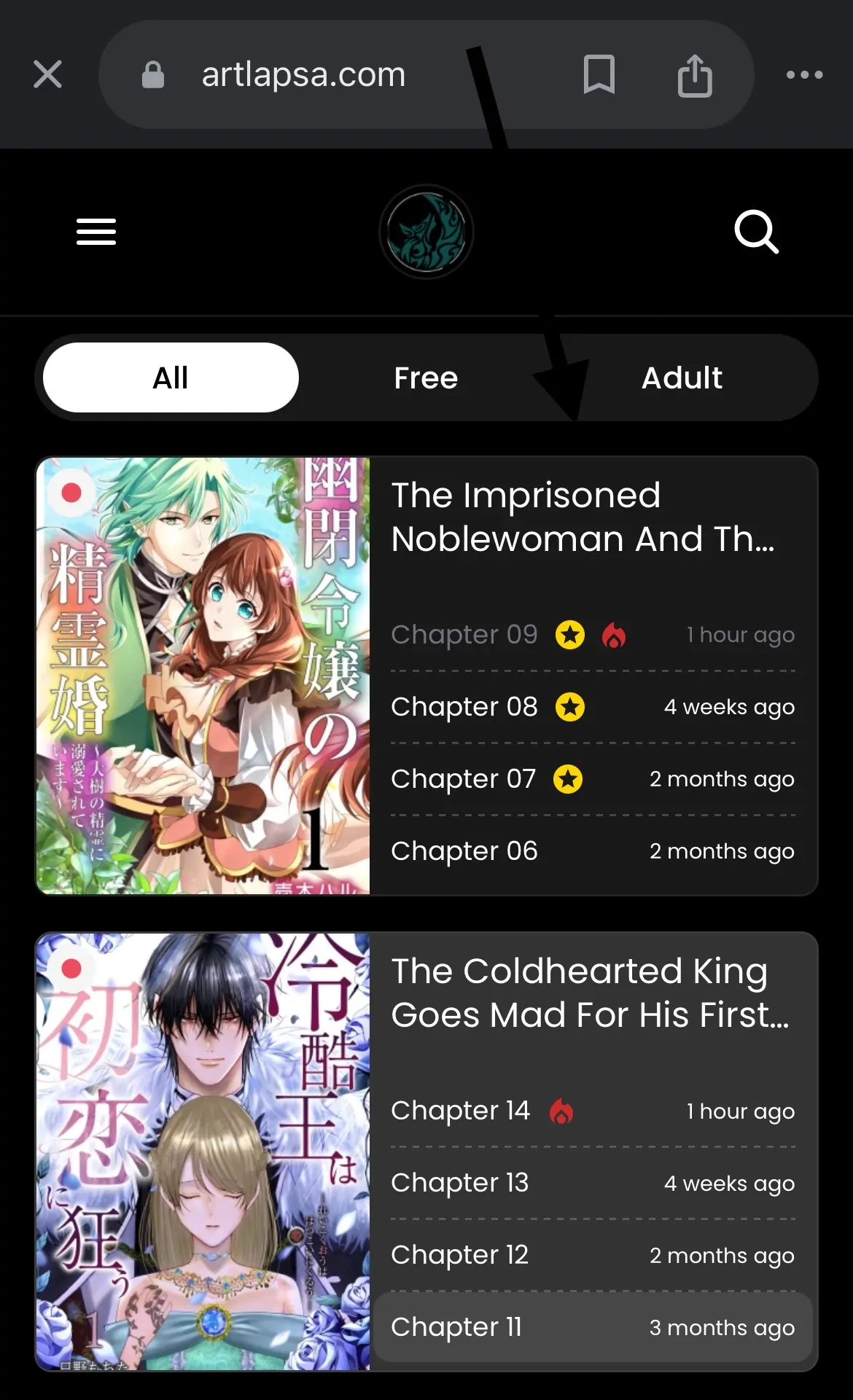Viewport: 853px width, 1400px height.
Task: Go to the site home via logo
Action: [426, 232]
